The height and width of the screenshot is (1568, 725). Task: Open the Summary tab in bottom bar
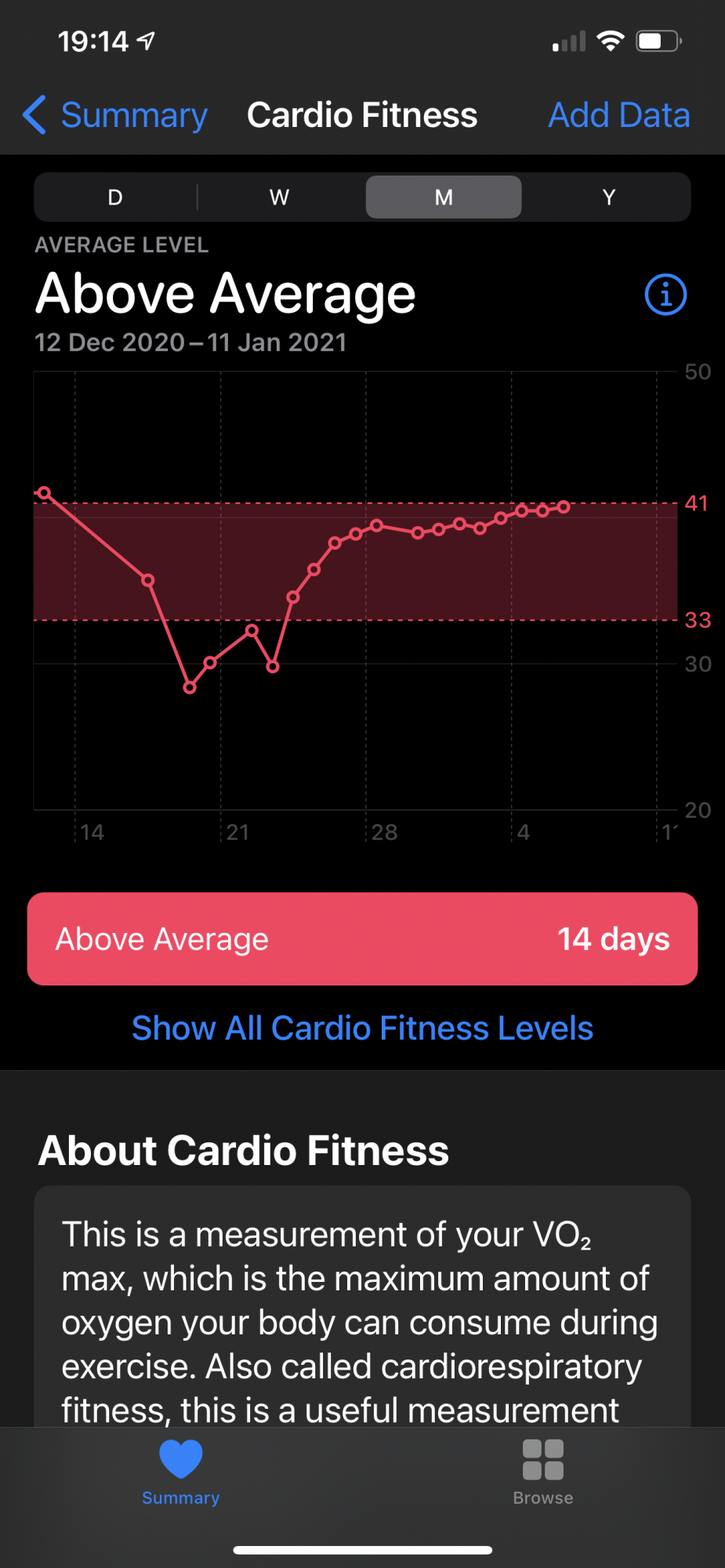point(181,1473)
